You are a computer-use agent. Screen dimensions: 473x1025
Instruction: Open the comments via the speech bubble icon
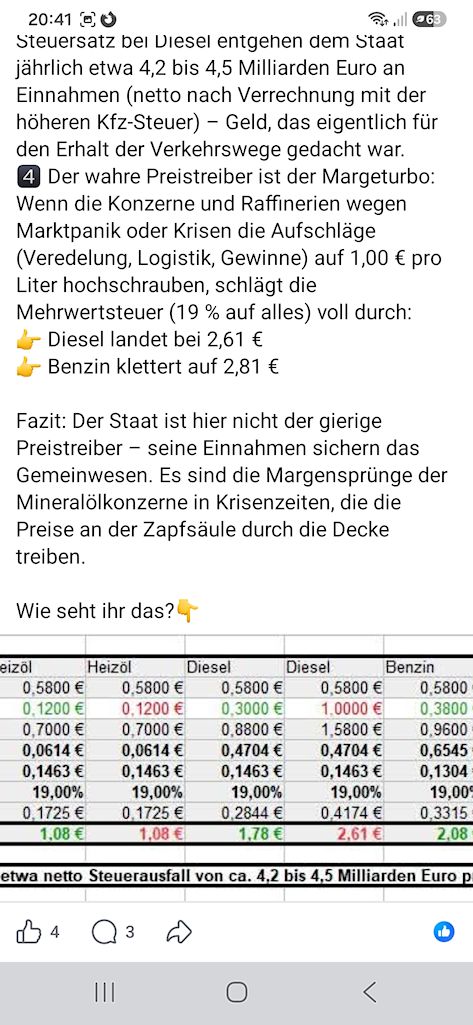coord(104,933)
